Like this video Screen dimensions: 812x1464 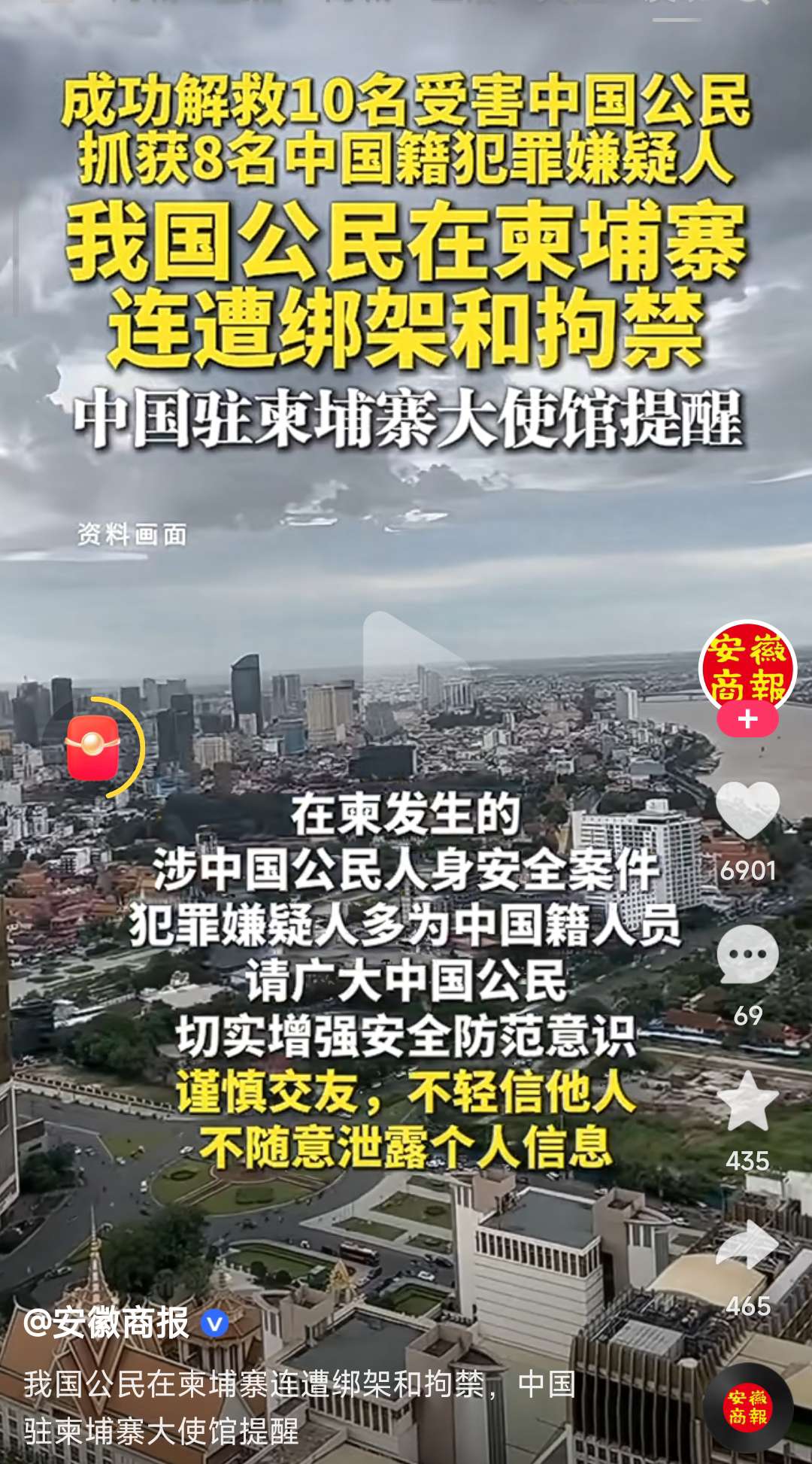point(747,811)
